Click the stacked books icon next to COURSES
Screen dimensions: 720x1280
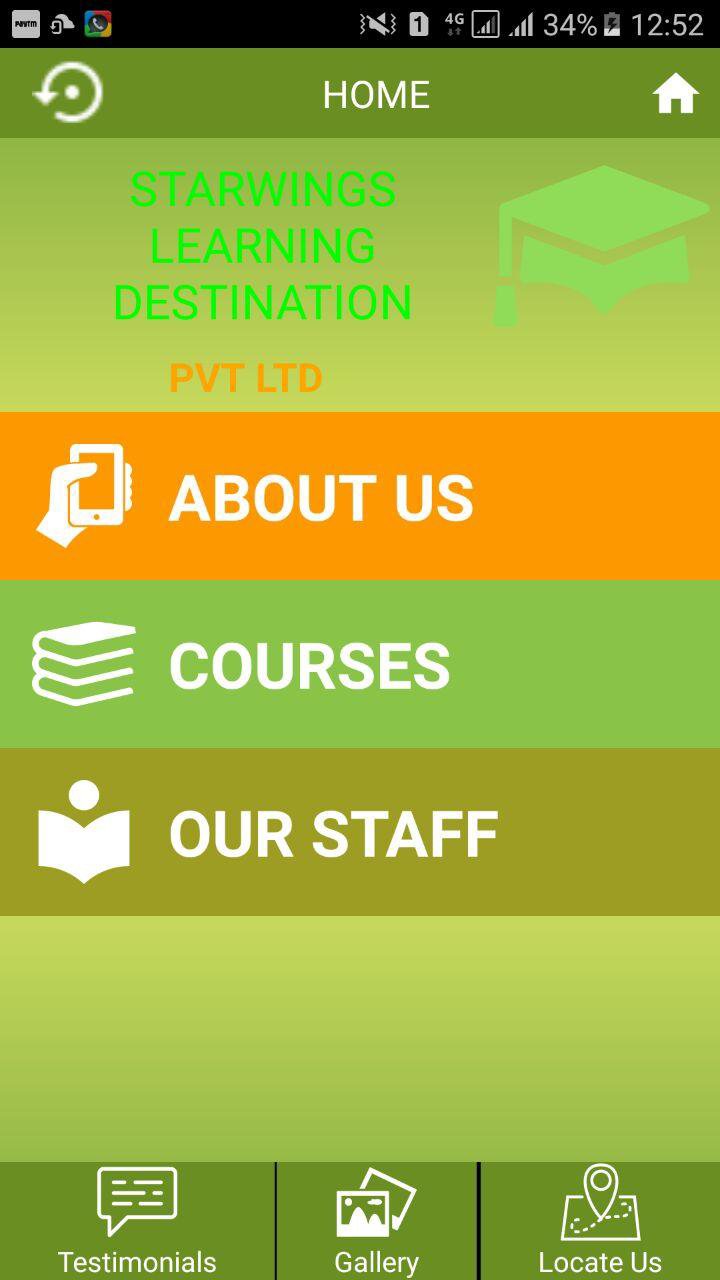click(83, 661)
